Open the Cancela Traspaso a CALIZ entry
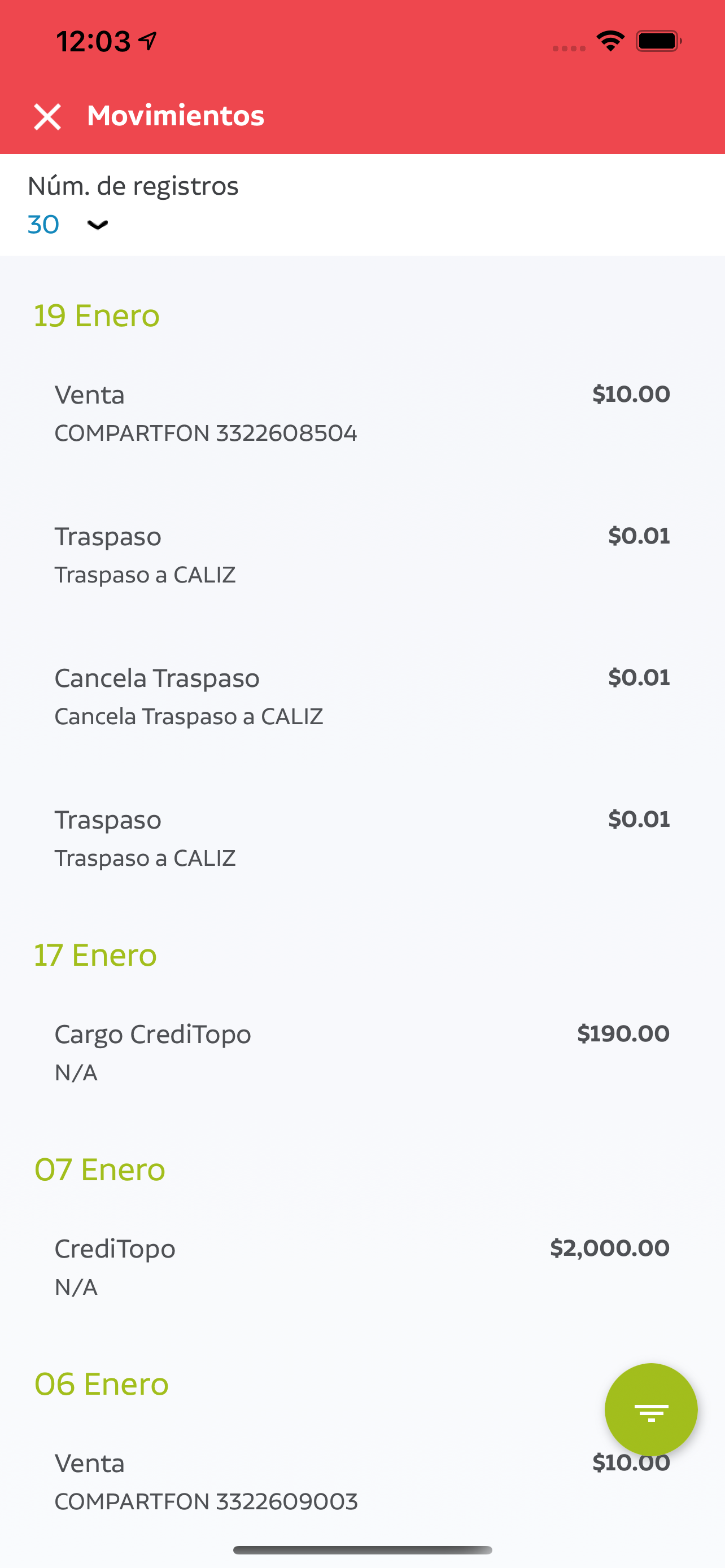 point(362,697)
